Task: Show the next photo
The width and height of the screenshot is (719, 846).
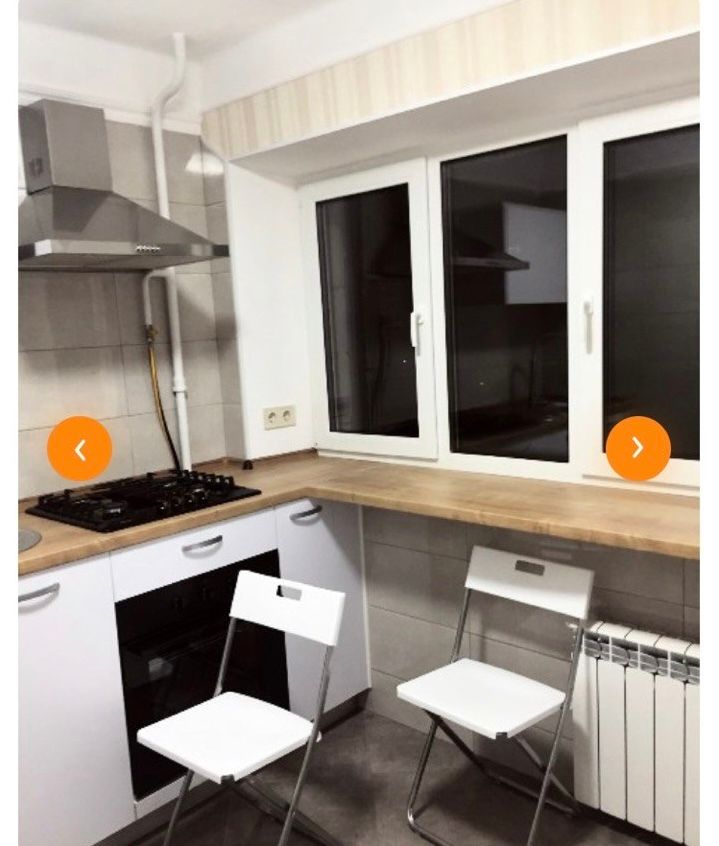Action: 638,448
